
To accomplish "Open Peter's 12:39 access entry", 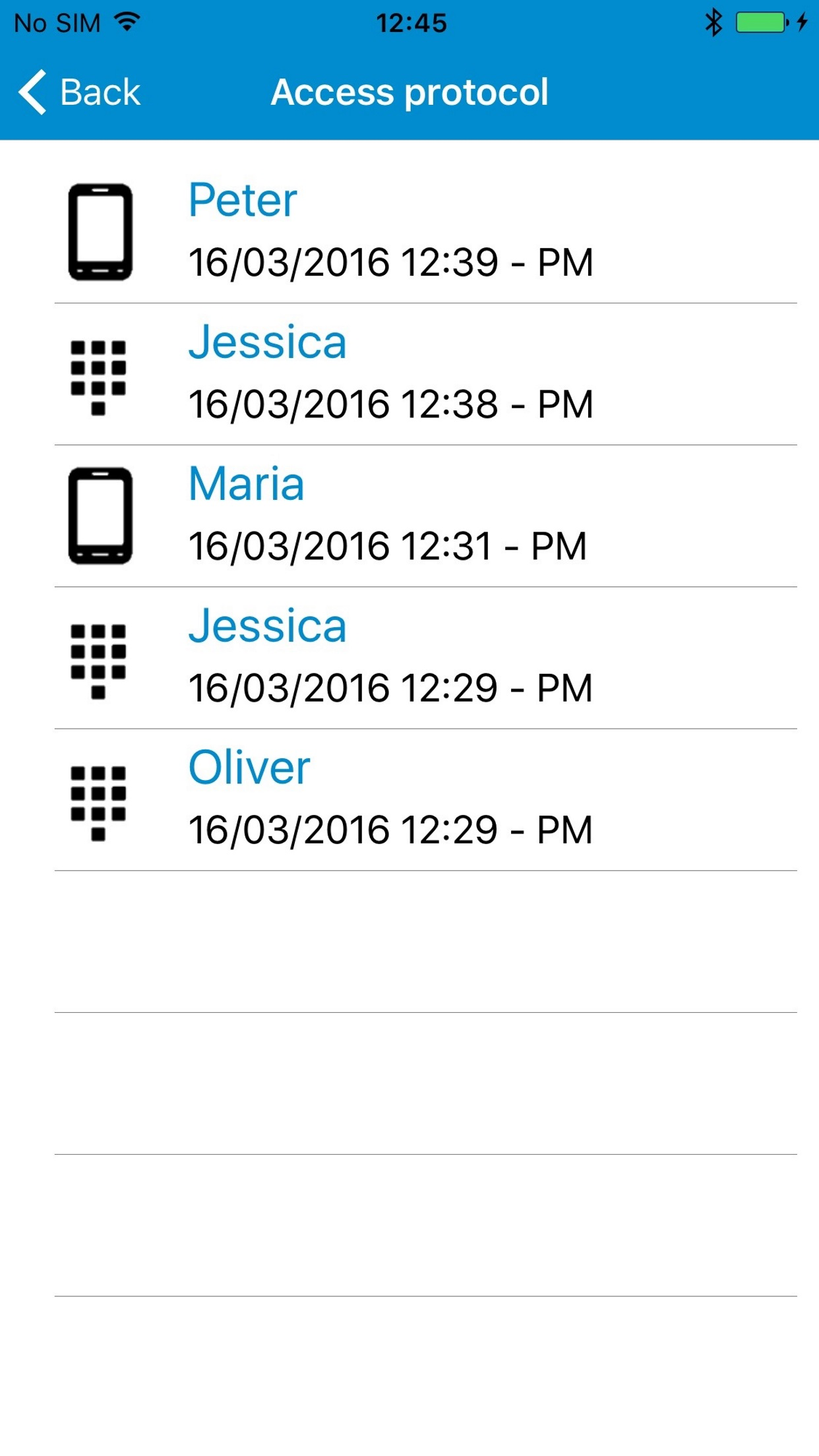I will [x=409, y=231].
